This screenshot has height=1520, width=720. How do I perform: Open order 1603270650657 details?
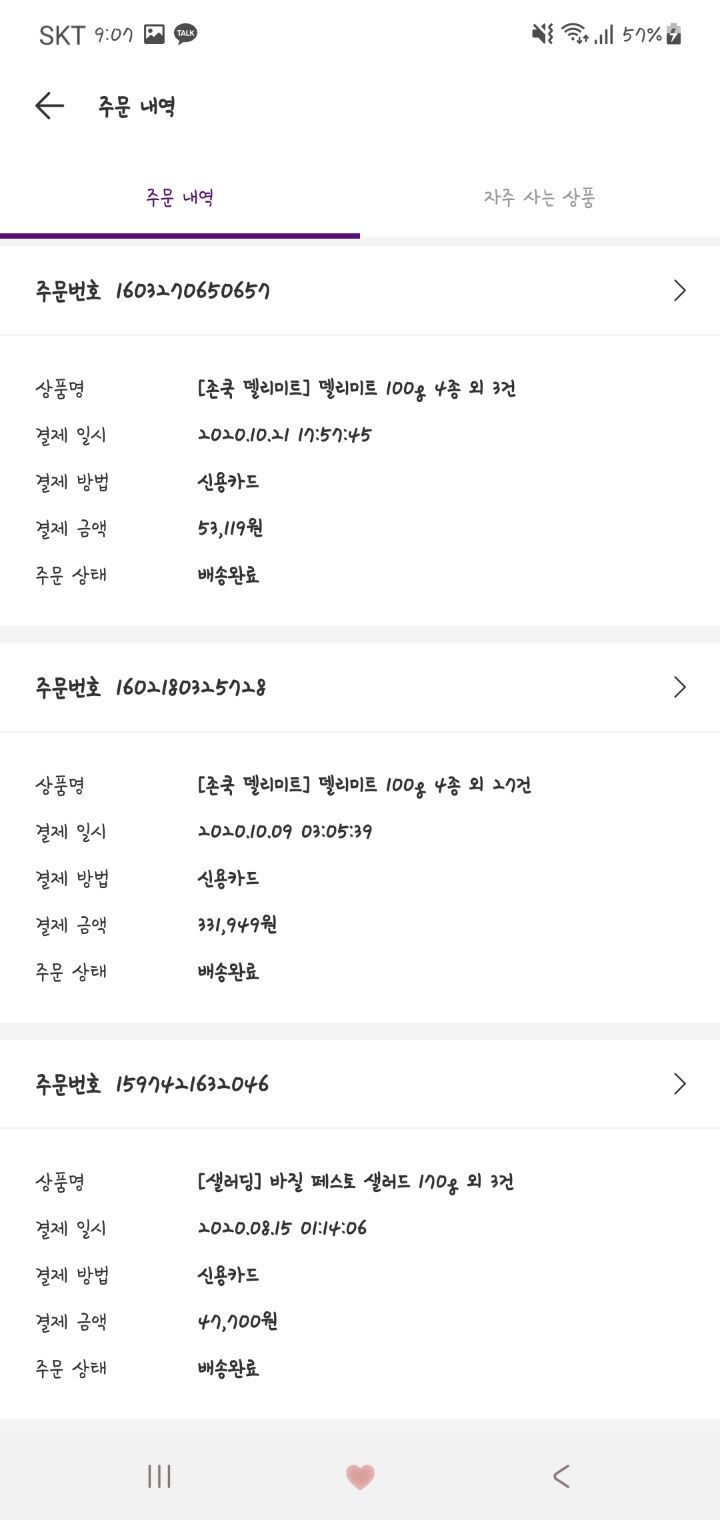[x=360, y=291]
